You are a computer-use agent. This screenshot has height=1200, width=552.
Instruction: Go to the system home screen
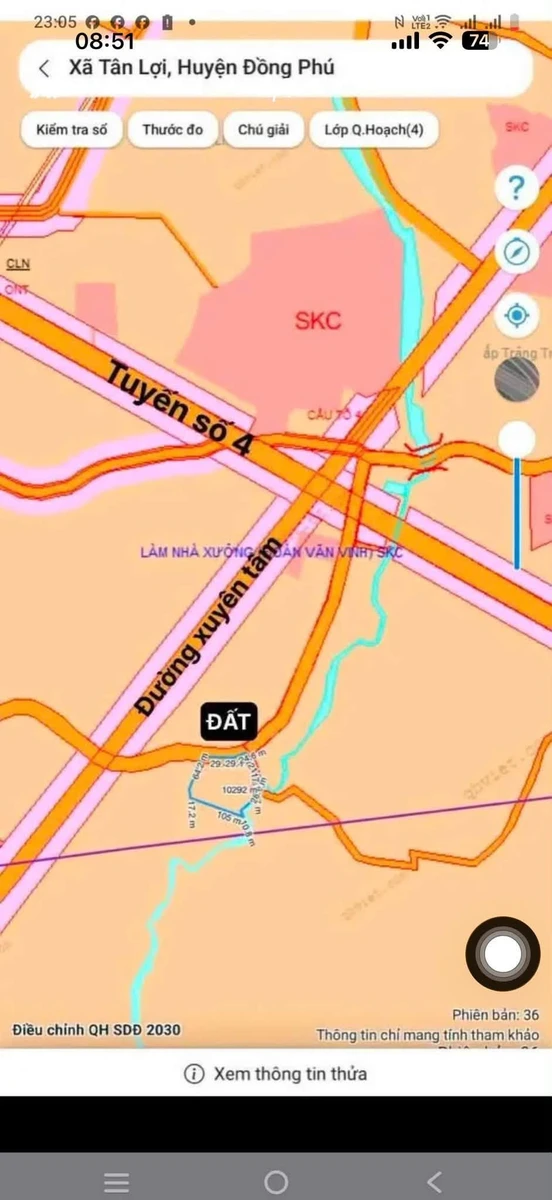pos(276,1182)
